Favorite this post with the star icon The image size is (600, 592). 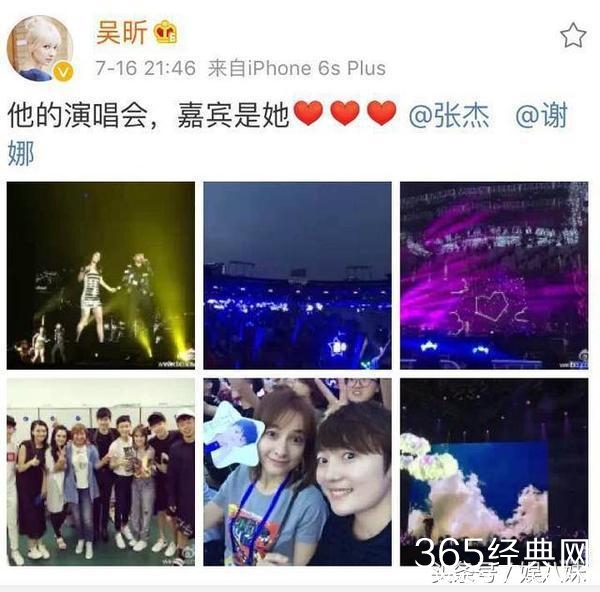[x=572, y=37]
